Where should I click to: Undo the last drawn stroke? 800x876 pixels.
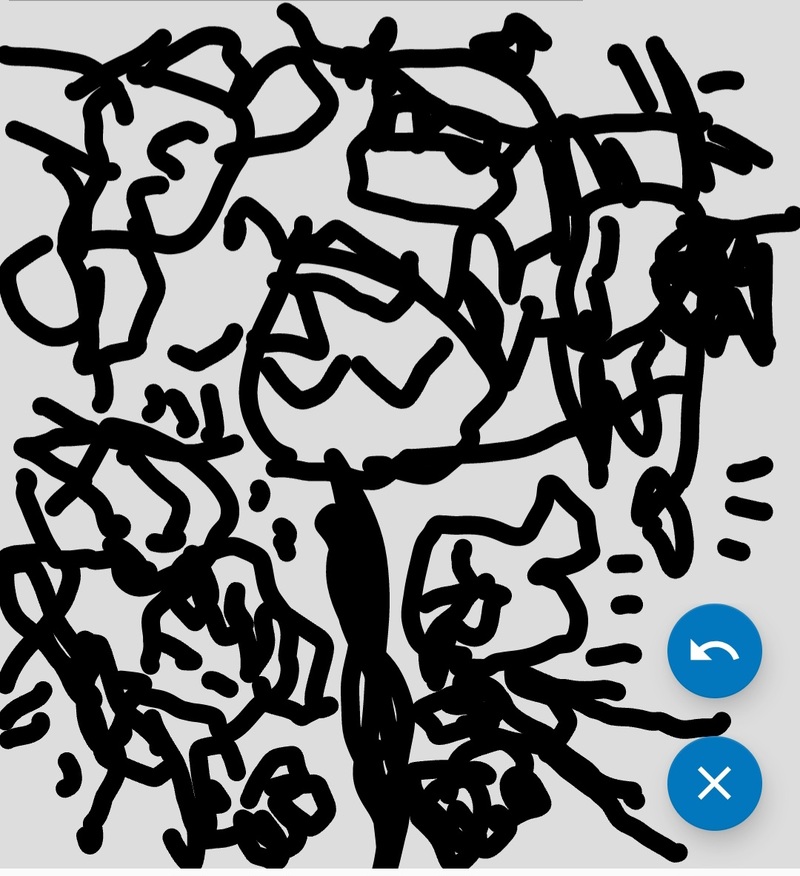click(x=714, y=651)
